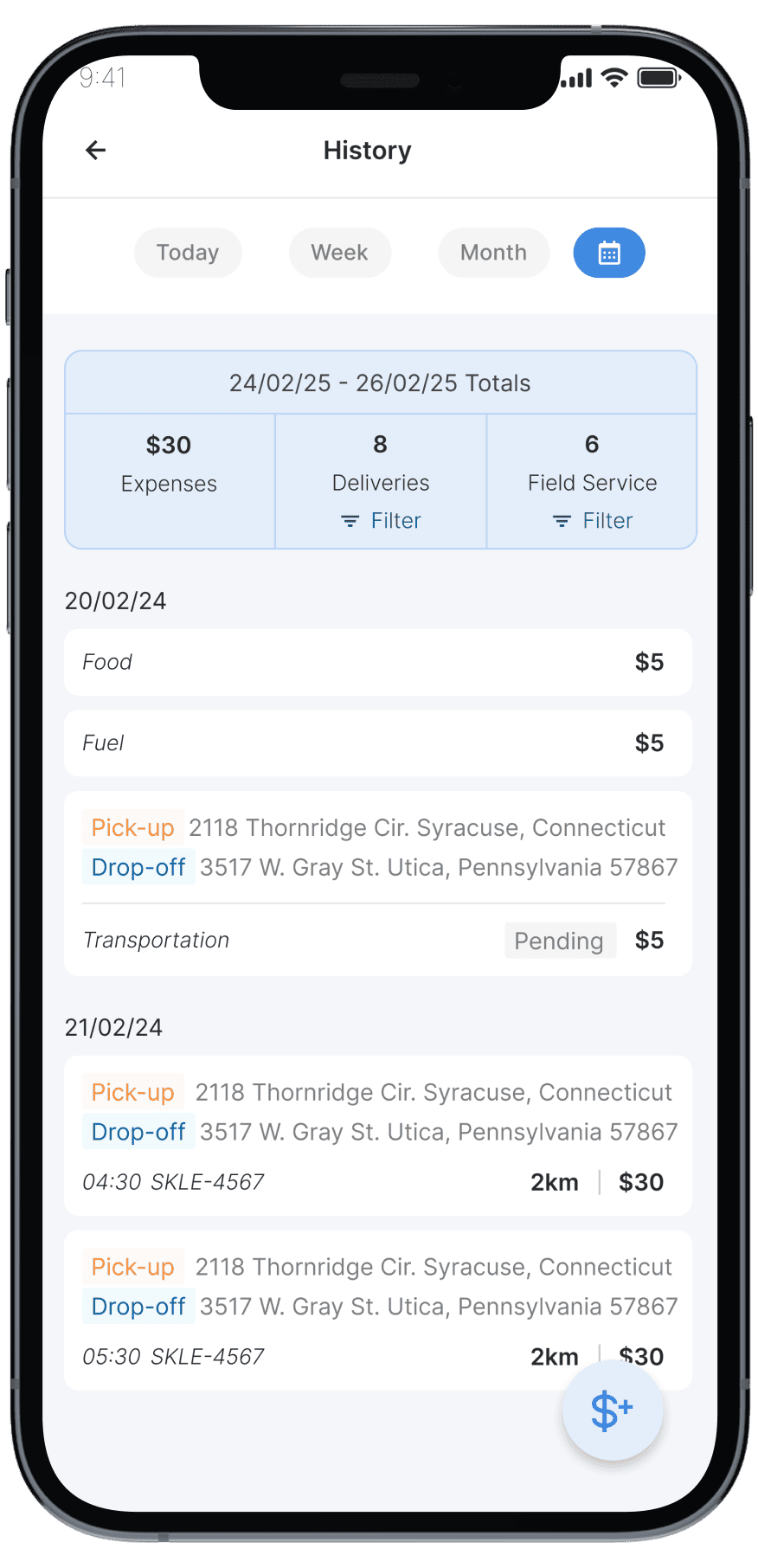Select the Today filter chip
The image size is (758, 1568).
188,253
